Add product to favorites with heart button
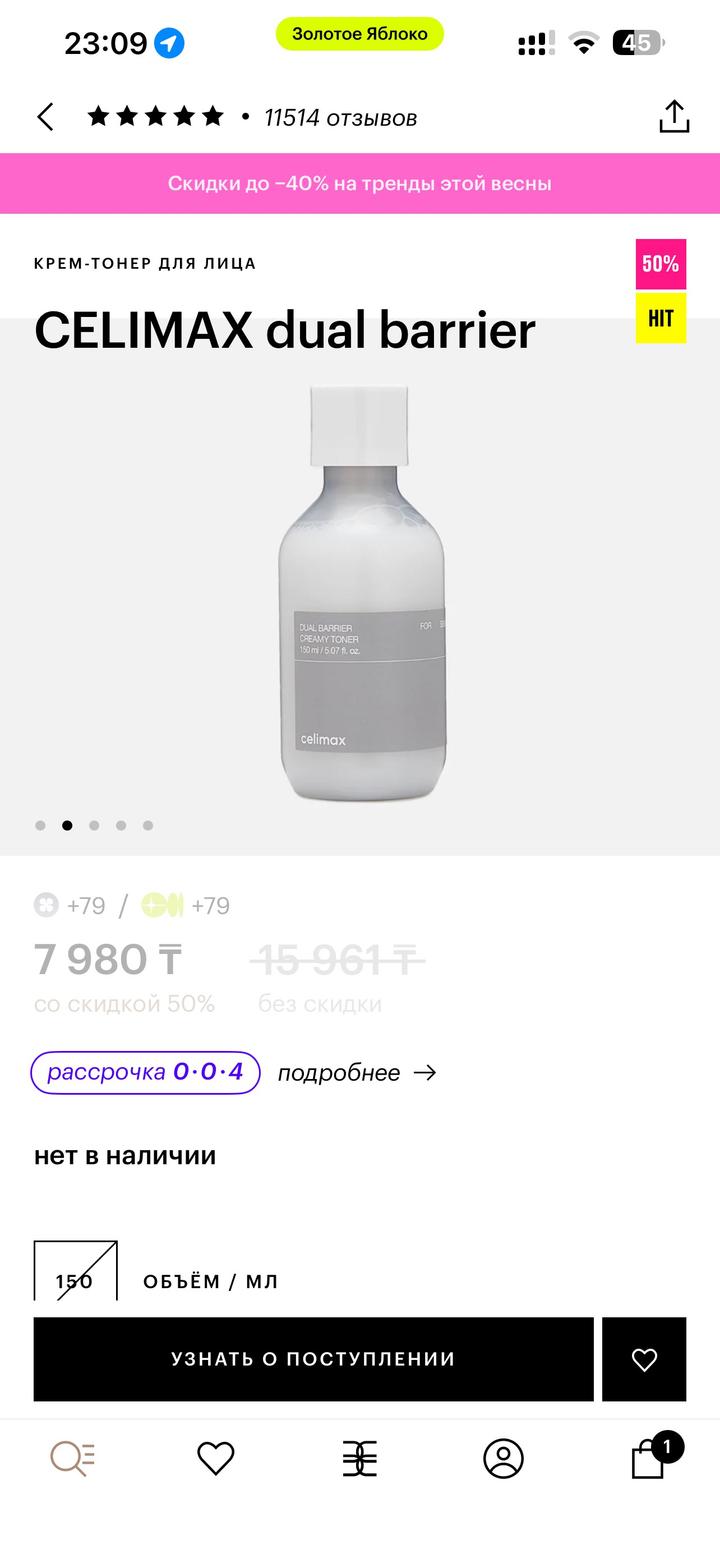Viewport: 720px width, 1558px height. tap(644, 1359)
